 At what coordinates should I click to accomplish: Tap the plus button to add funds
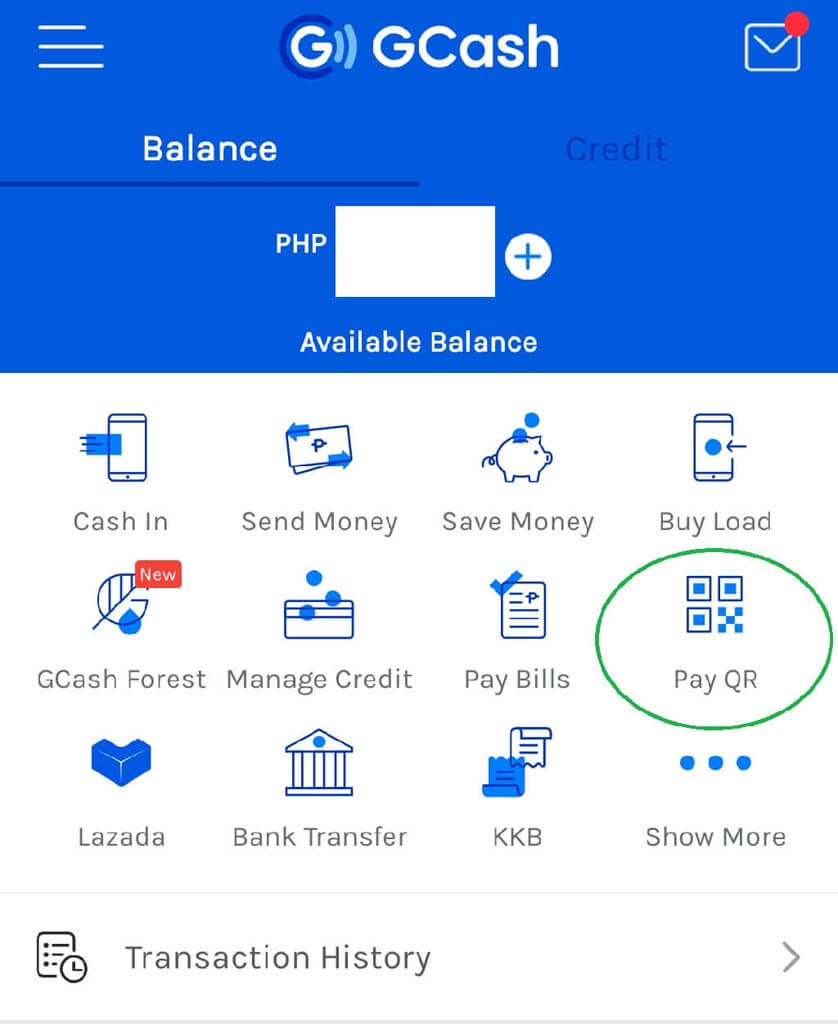click(525, 255)
